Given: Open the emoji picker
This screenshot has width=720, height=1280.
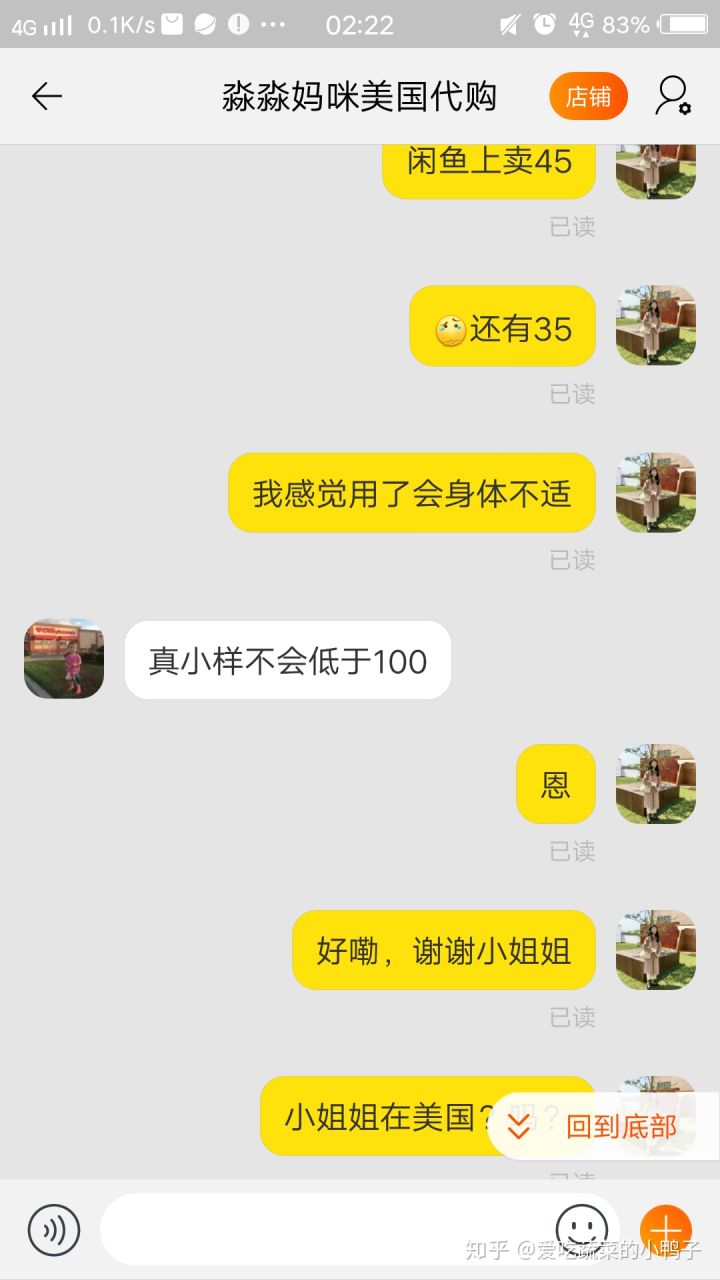Looking at the screenshot, I should click(x=581, y=1228).
